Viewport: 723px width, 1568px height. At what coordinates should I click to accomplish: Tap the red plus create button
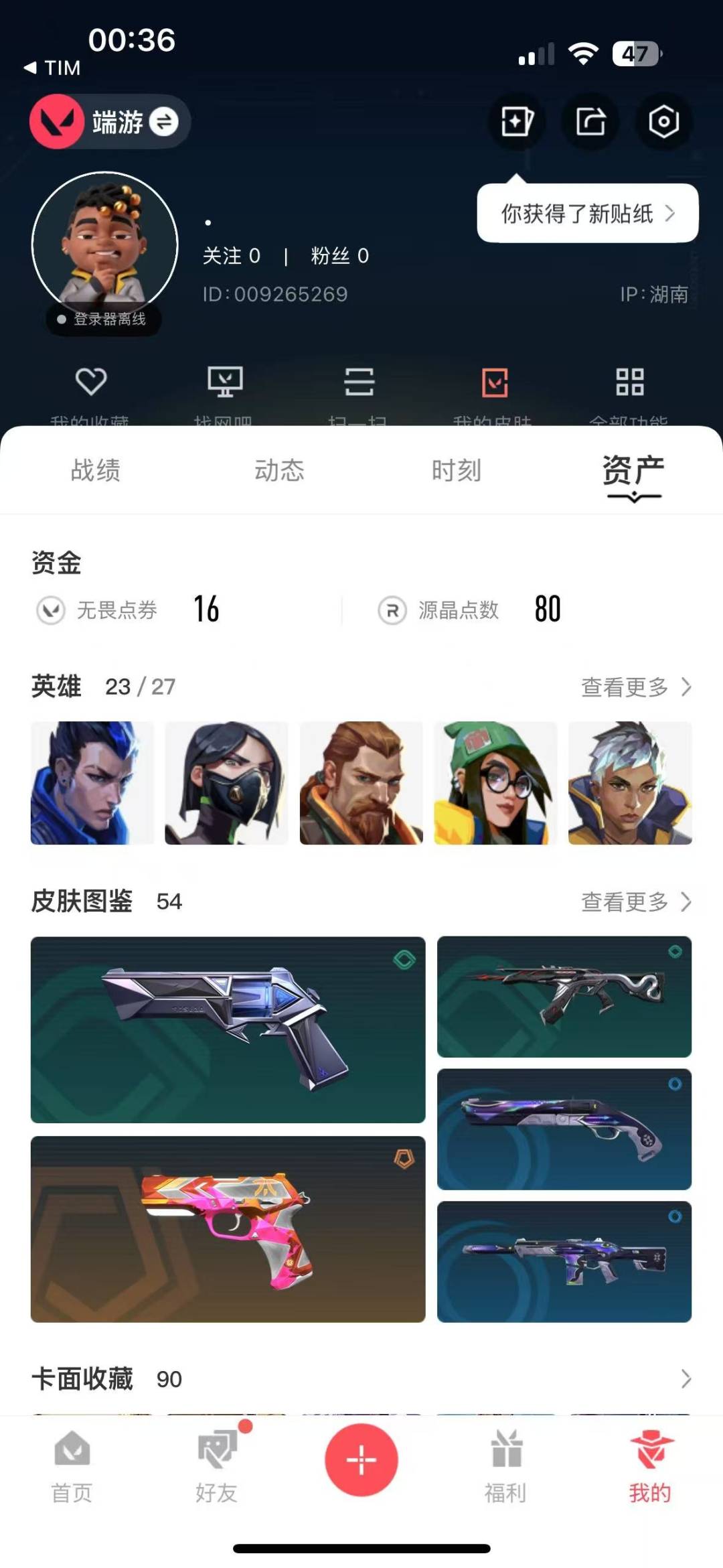(361, 1459)
